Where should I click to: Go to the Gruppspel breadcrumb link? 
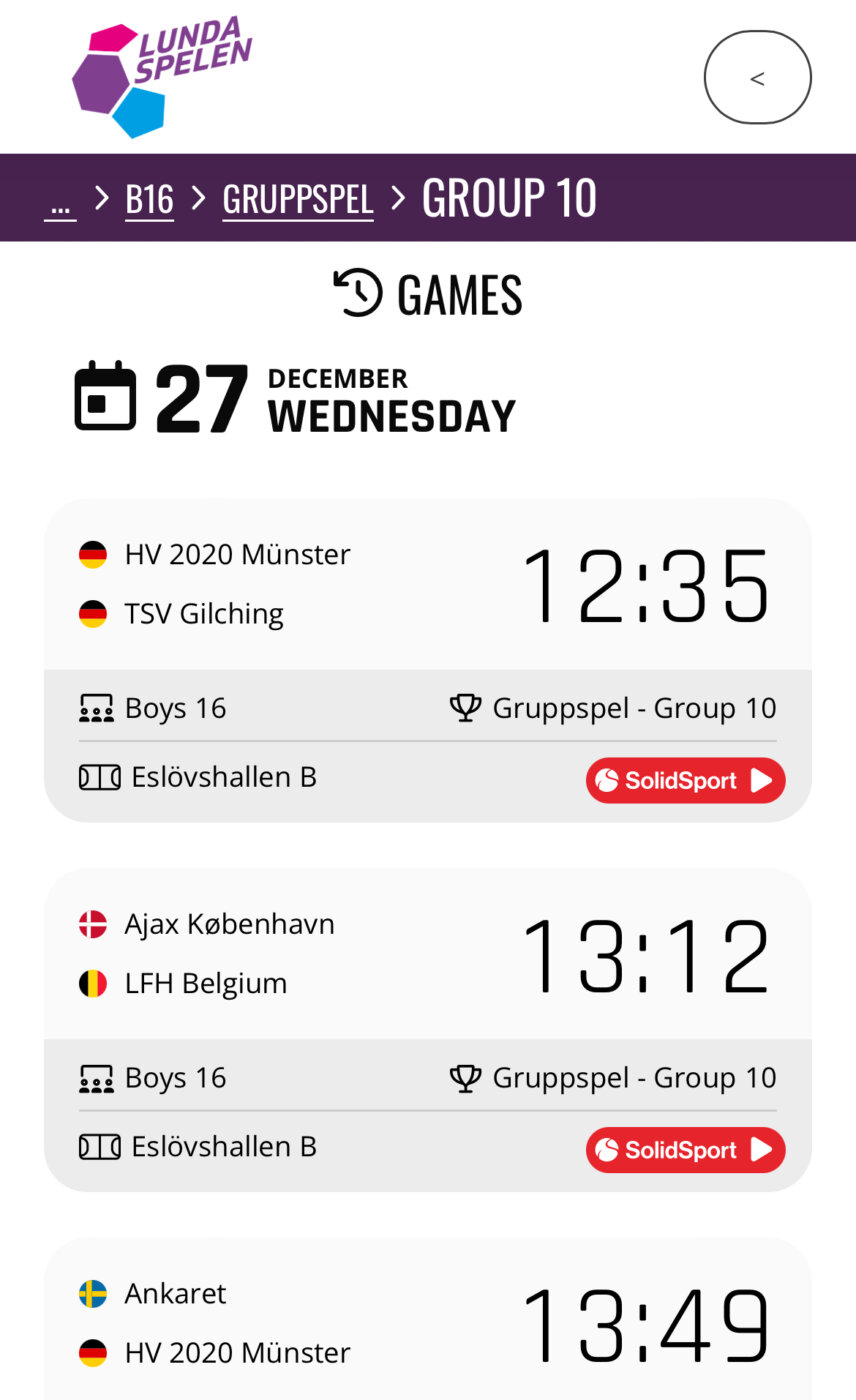click(298, 198)
